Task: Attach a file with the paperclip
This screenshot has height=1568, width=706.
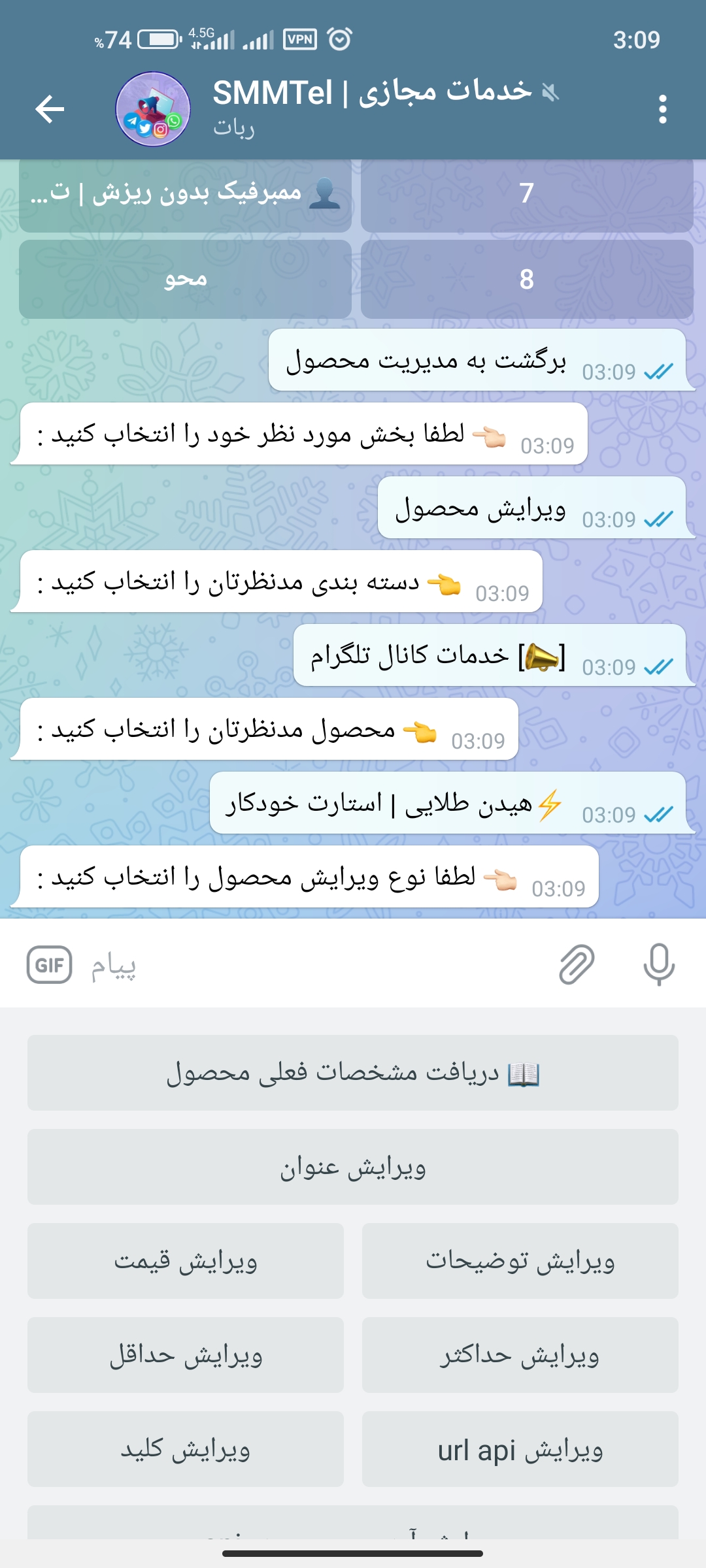Action: pyautogui.click(x=577, y=964)
